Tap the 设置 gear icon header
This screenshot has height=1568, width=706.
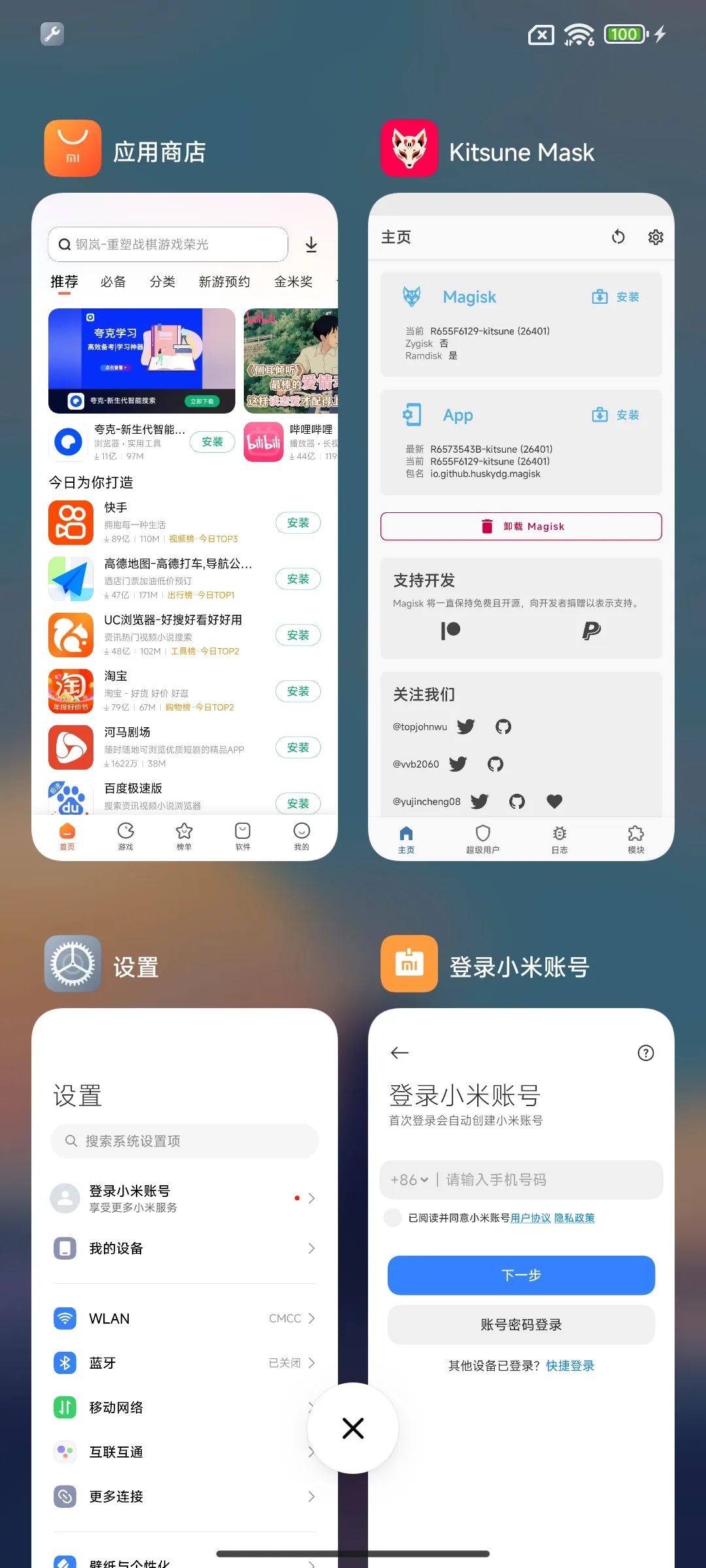(73, 964)
